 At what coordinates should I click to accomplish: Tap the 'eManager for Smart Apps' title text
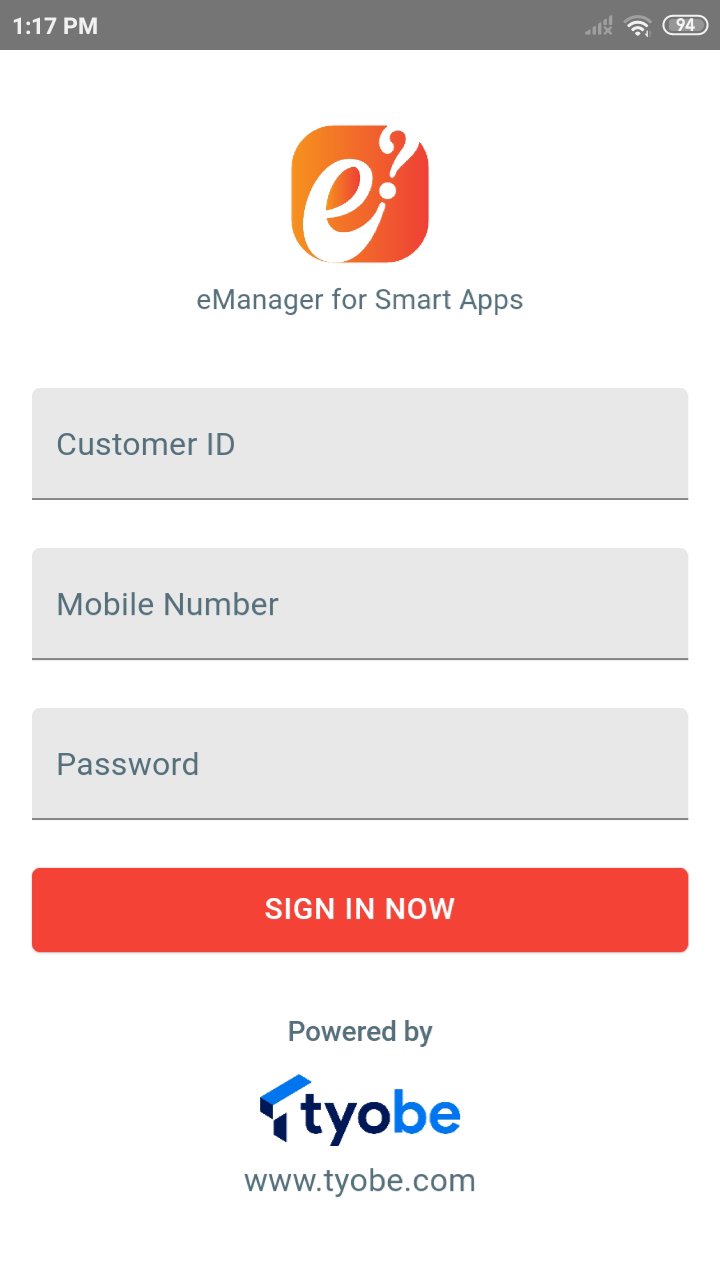(360, 298)
